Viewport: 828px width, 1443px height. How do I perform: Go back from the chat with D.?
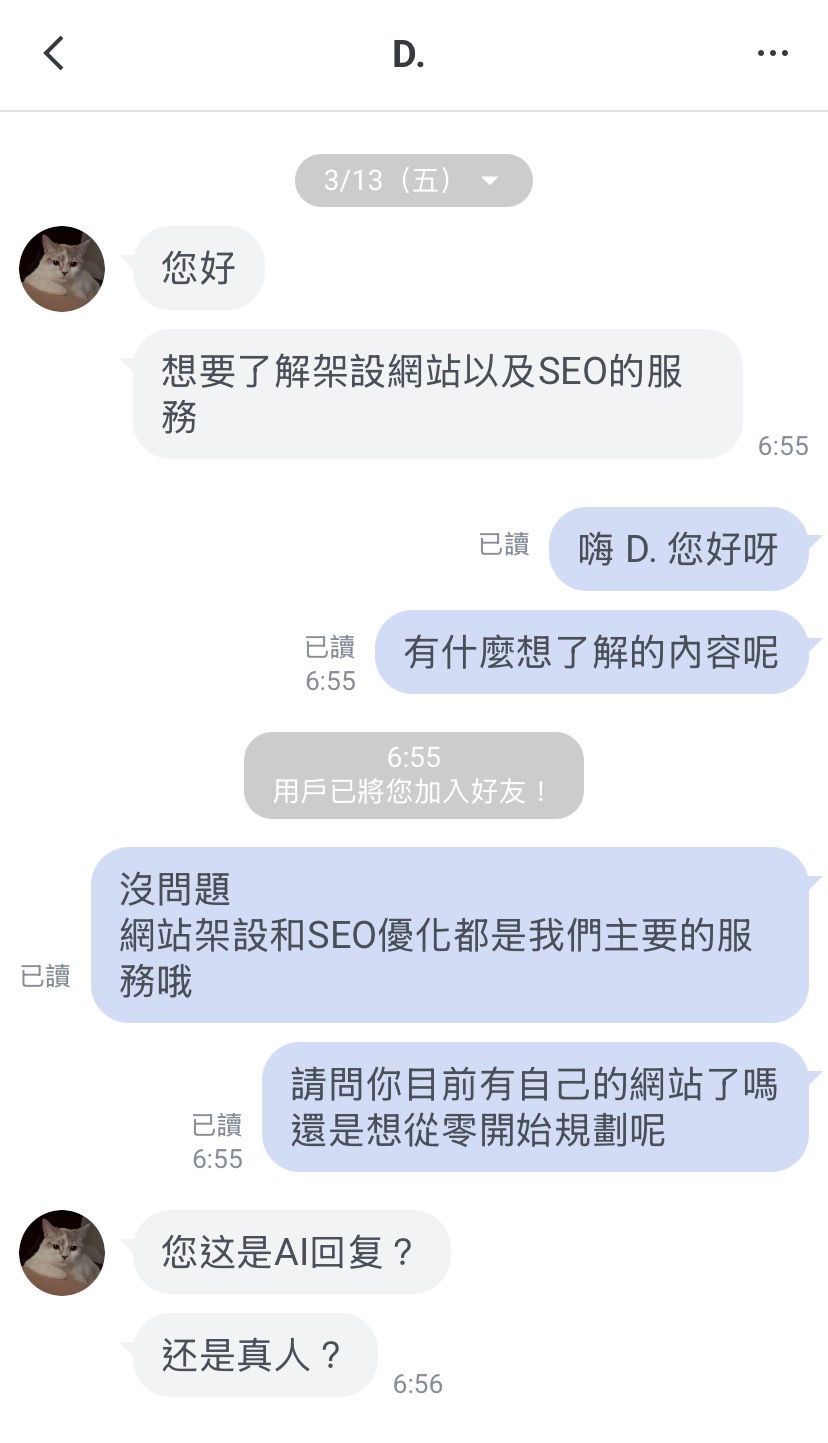click(x=54, y=53)
